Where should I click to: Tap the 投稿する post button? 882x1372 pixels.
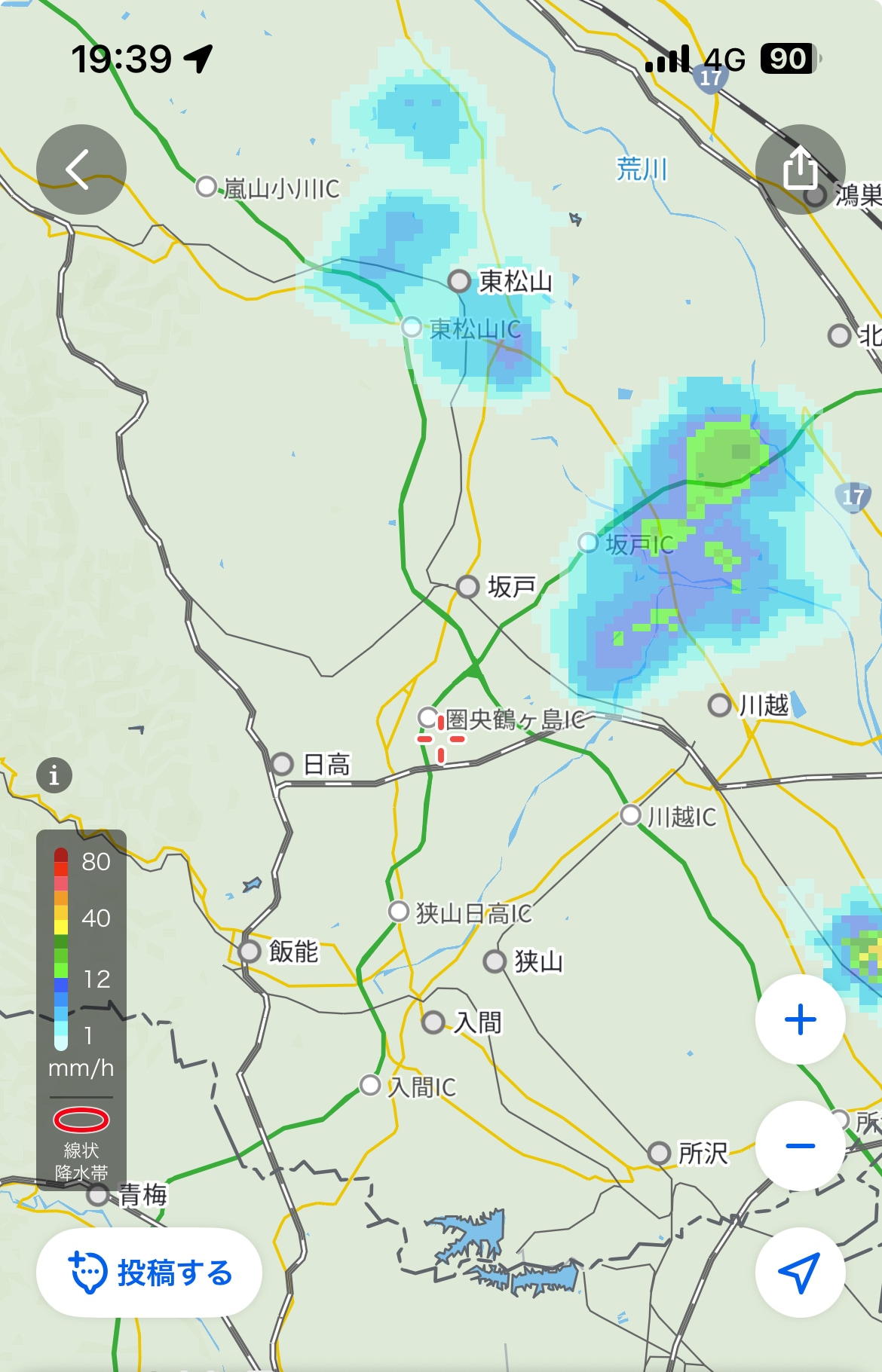(x=149, y=1273)
